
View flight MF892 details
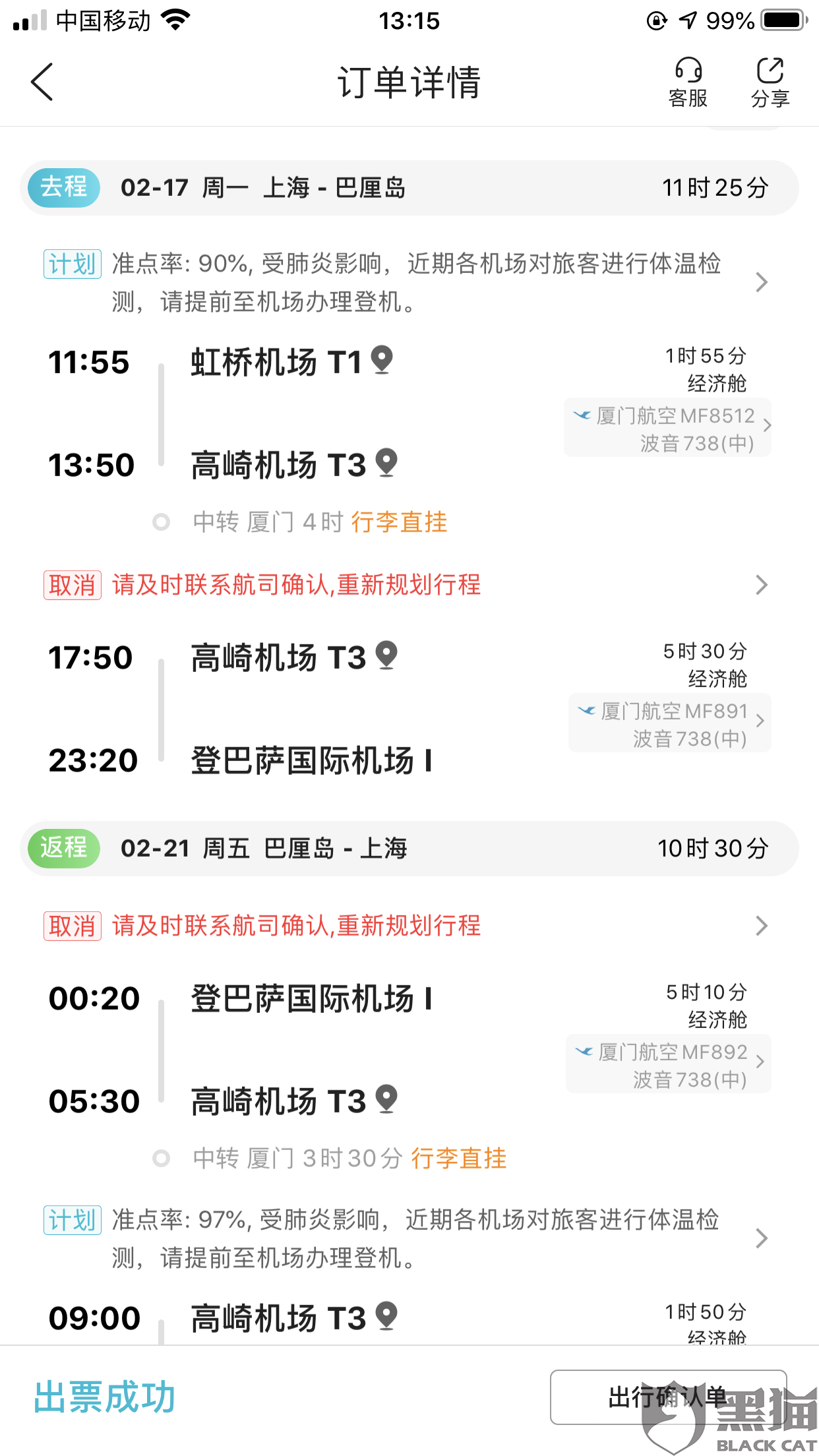(x=669, y=1064)
